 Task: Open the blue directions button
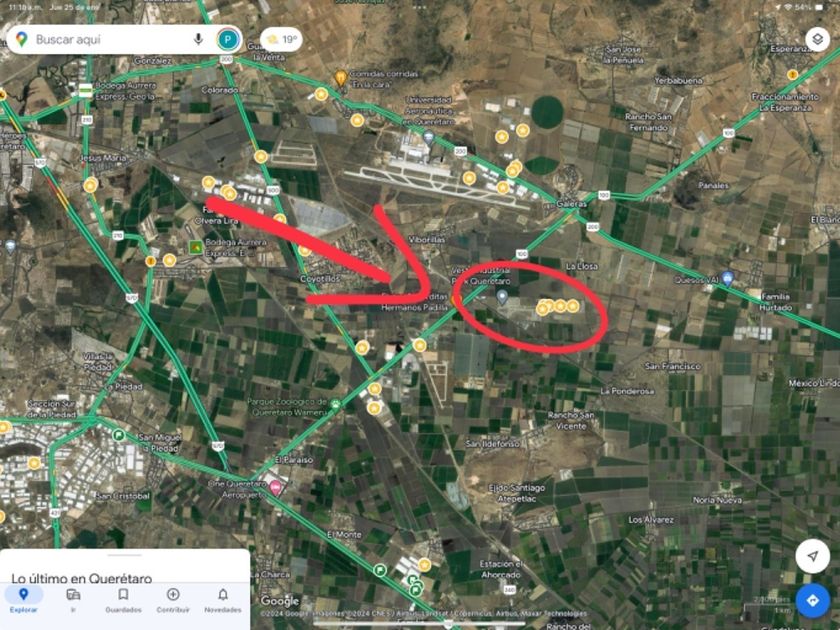click(x=812, y=600)
